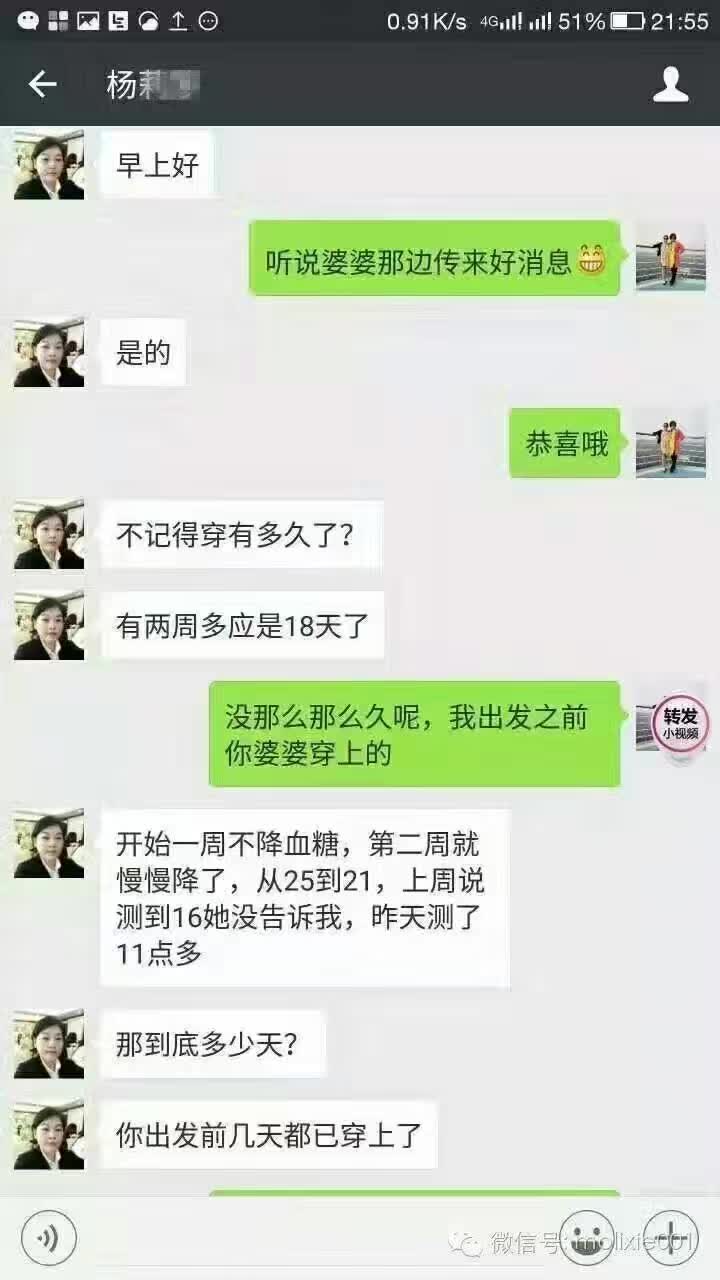The image size is (720, 1280).
Task: Open the plus attachment menu
Action: (669, 1238)
